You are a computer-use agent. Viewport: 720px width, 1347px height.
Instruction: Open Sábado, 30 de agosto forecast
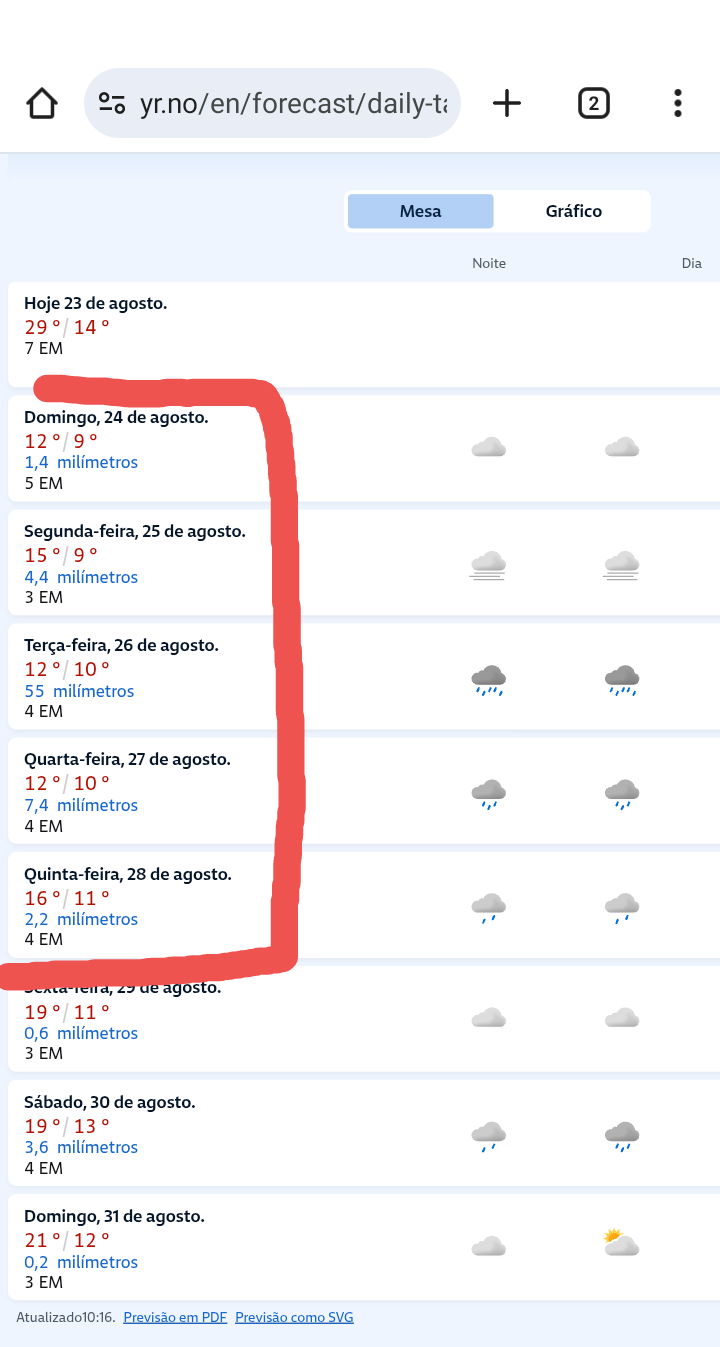[110, 1102]
